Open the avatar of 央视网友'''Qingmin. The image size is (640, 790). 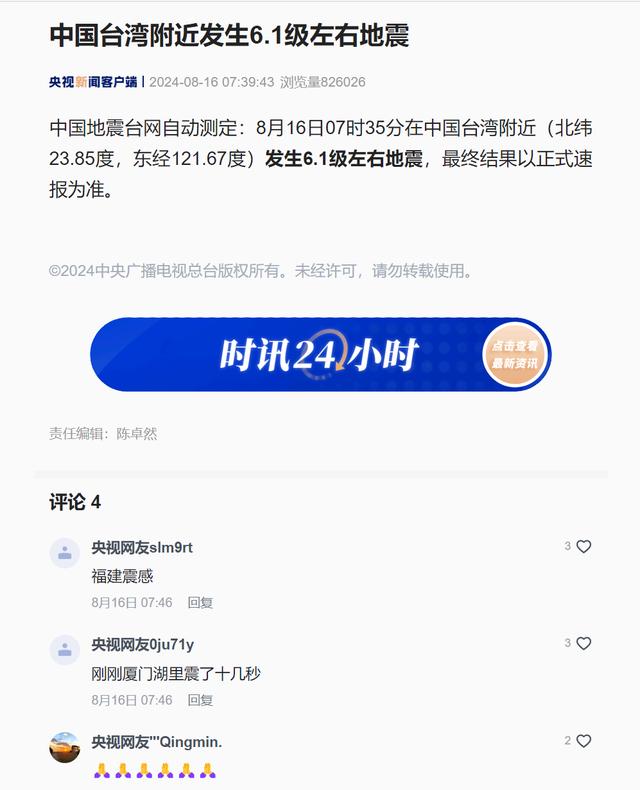65,747
